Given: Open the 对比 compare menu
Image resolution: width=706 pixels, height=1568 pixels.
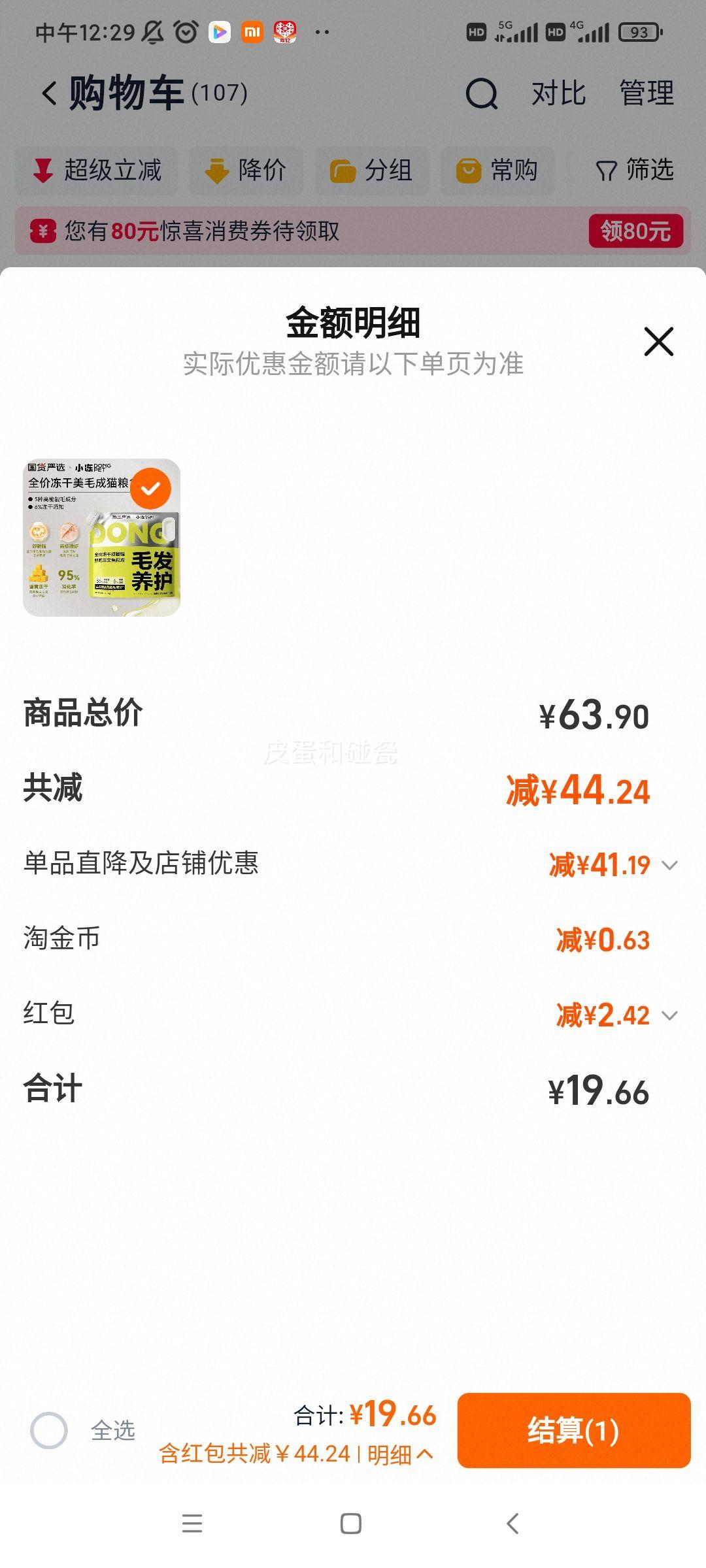Looking at the screenshot, I should (559, 95).
